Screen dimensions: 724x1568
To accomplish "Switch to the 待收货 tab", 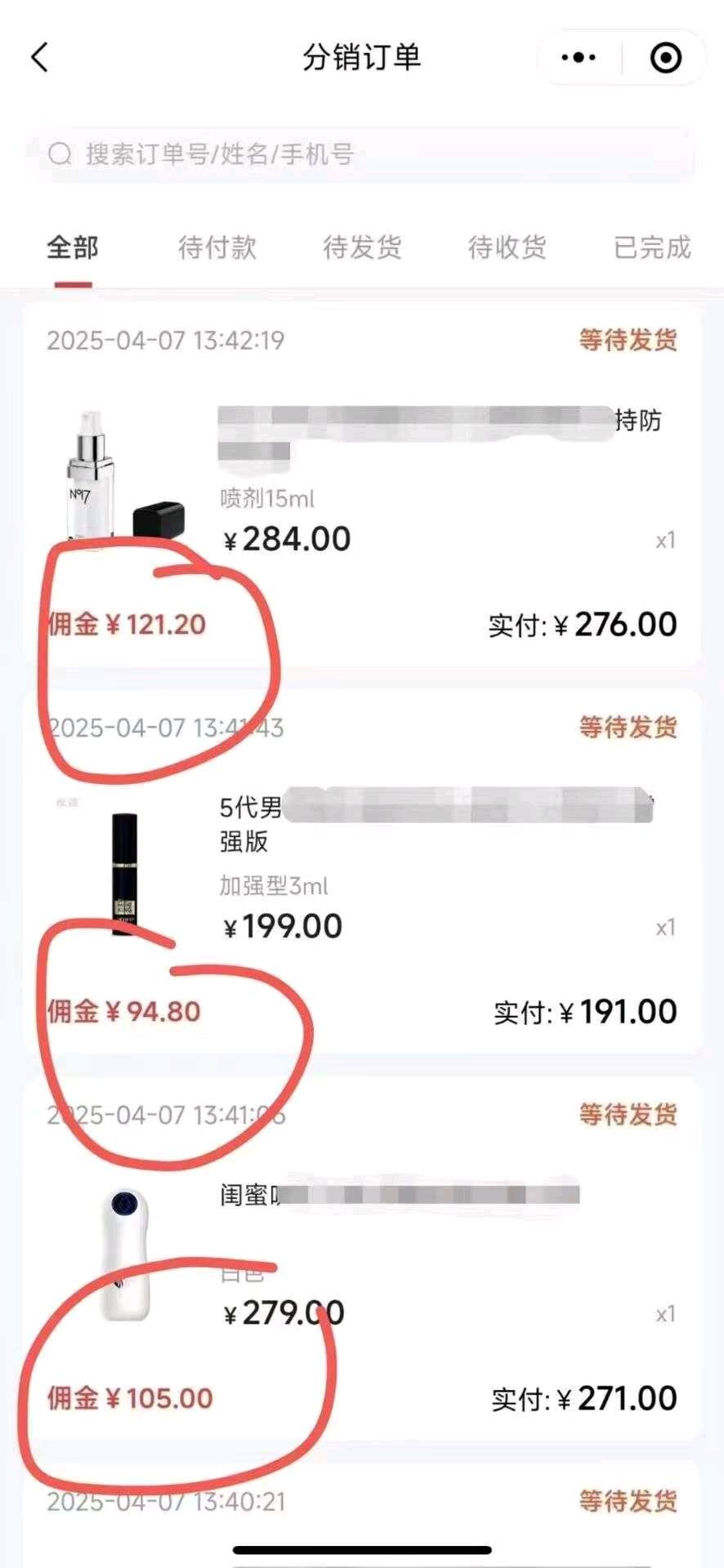I will tap(507, 247).
